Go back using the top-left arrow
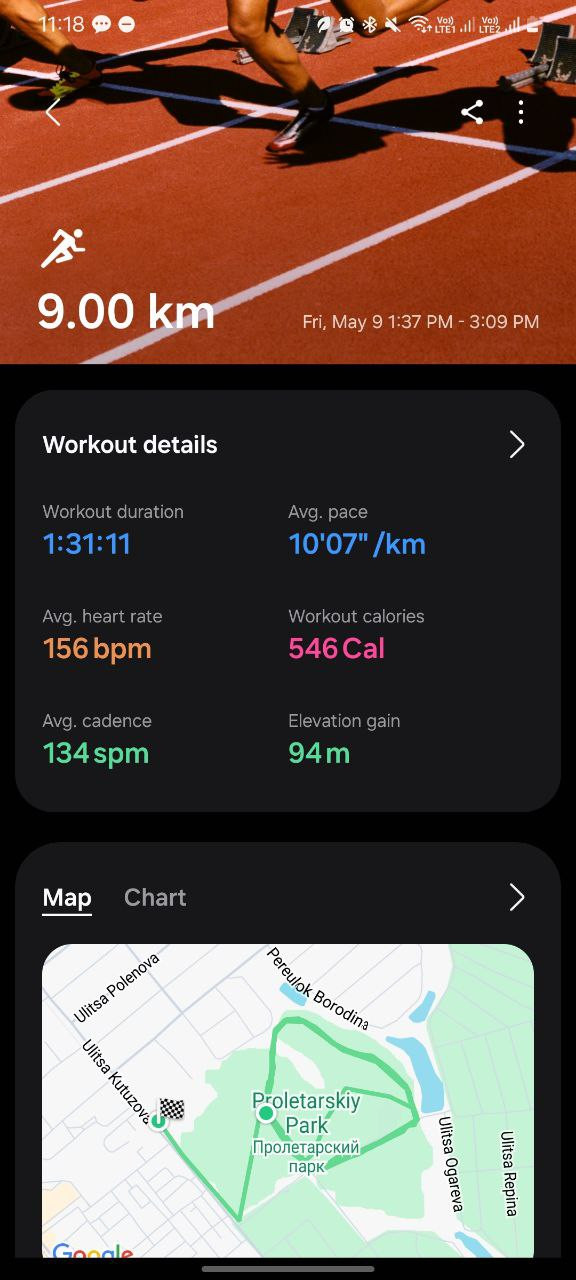Image resolution: width=576 pixels, height=1280 pixels. pyautogui.click(x=53, y=112)
